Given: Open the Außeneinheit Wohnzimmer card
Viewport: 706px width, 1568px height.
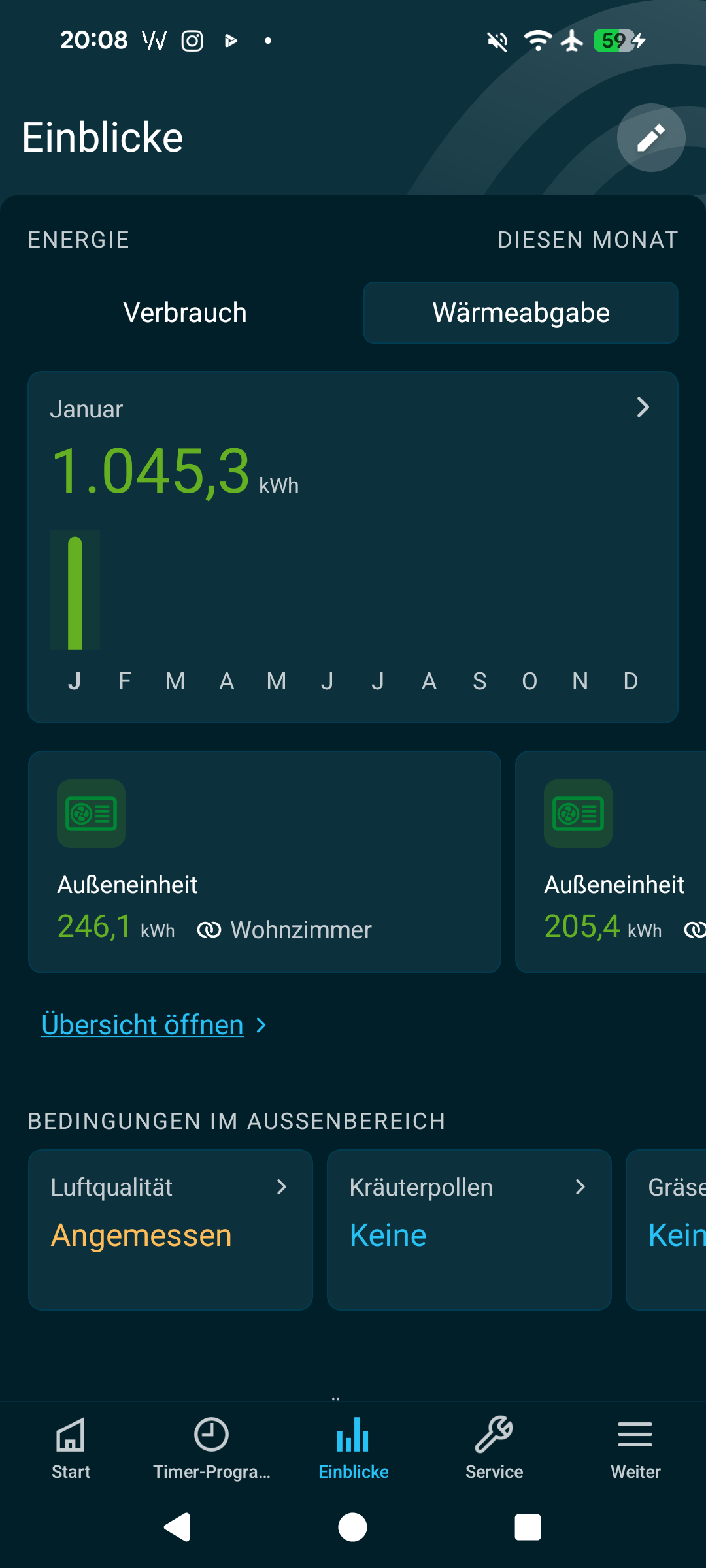Looking at the screenshot, I should click(264, 861).
